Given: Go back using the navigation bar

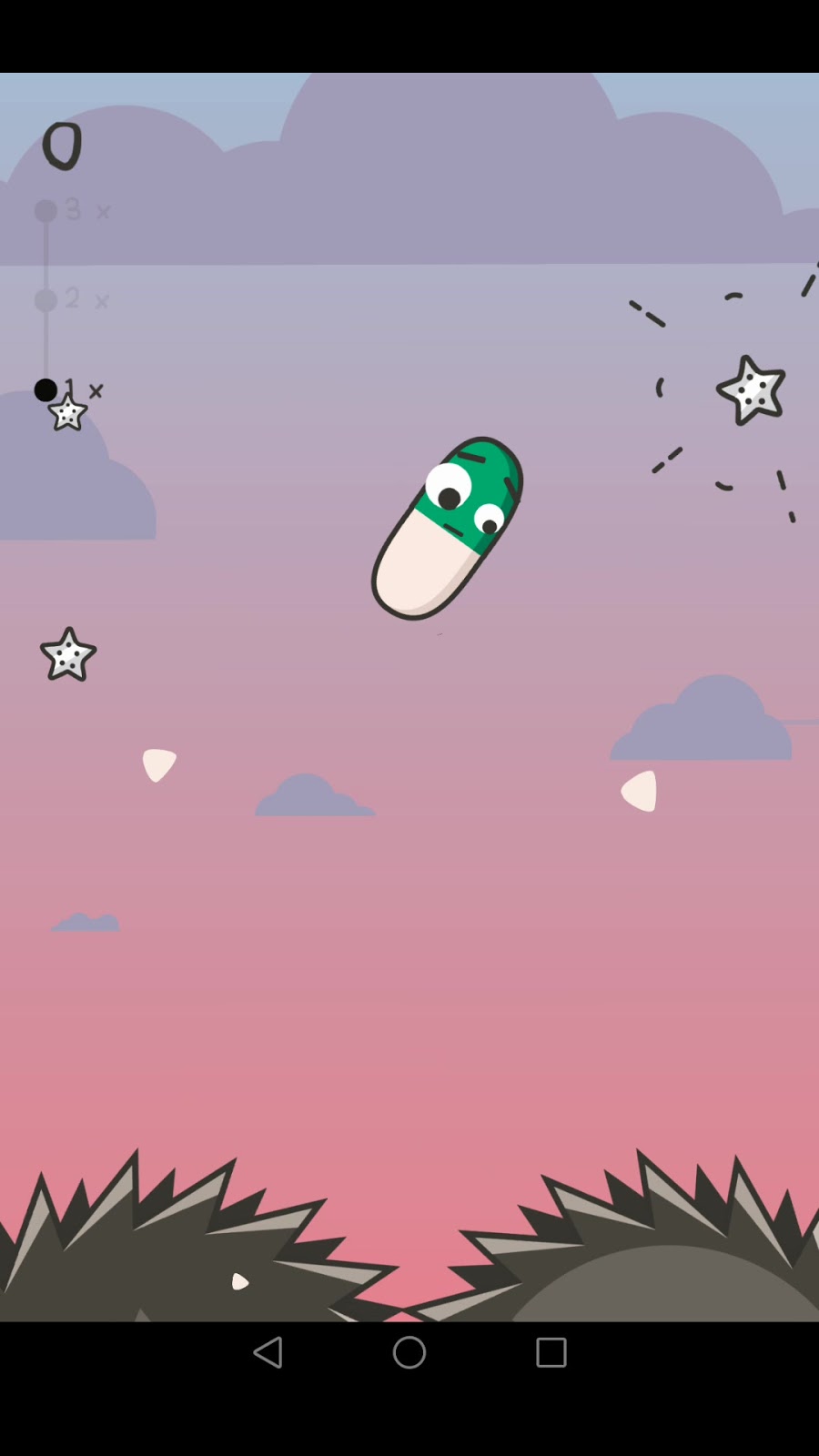Looking at the screenshot, I should pyautogui.click(x=268, y=1352).
